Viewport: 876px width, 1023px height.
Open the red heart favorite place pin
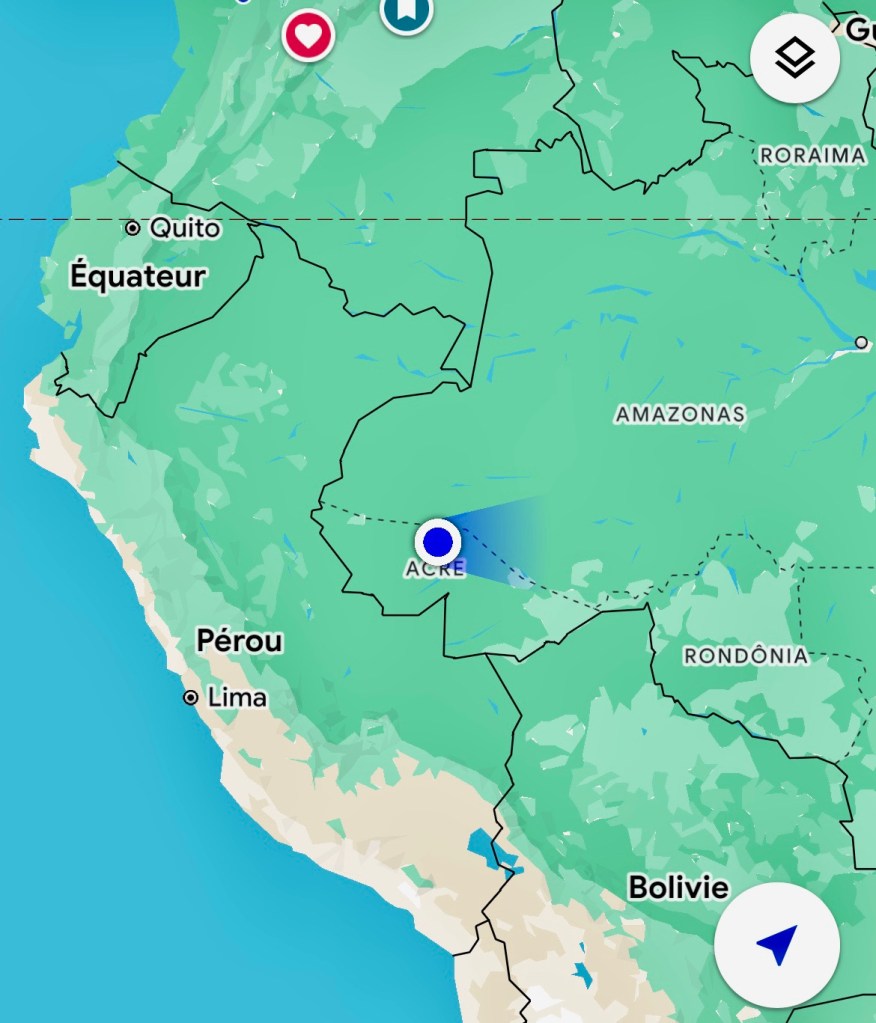[308, 36]
